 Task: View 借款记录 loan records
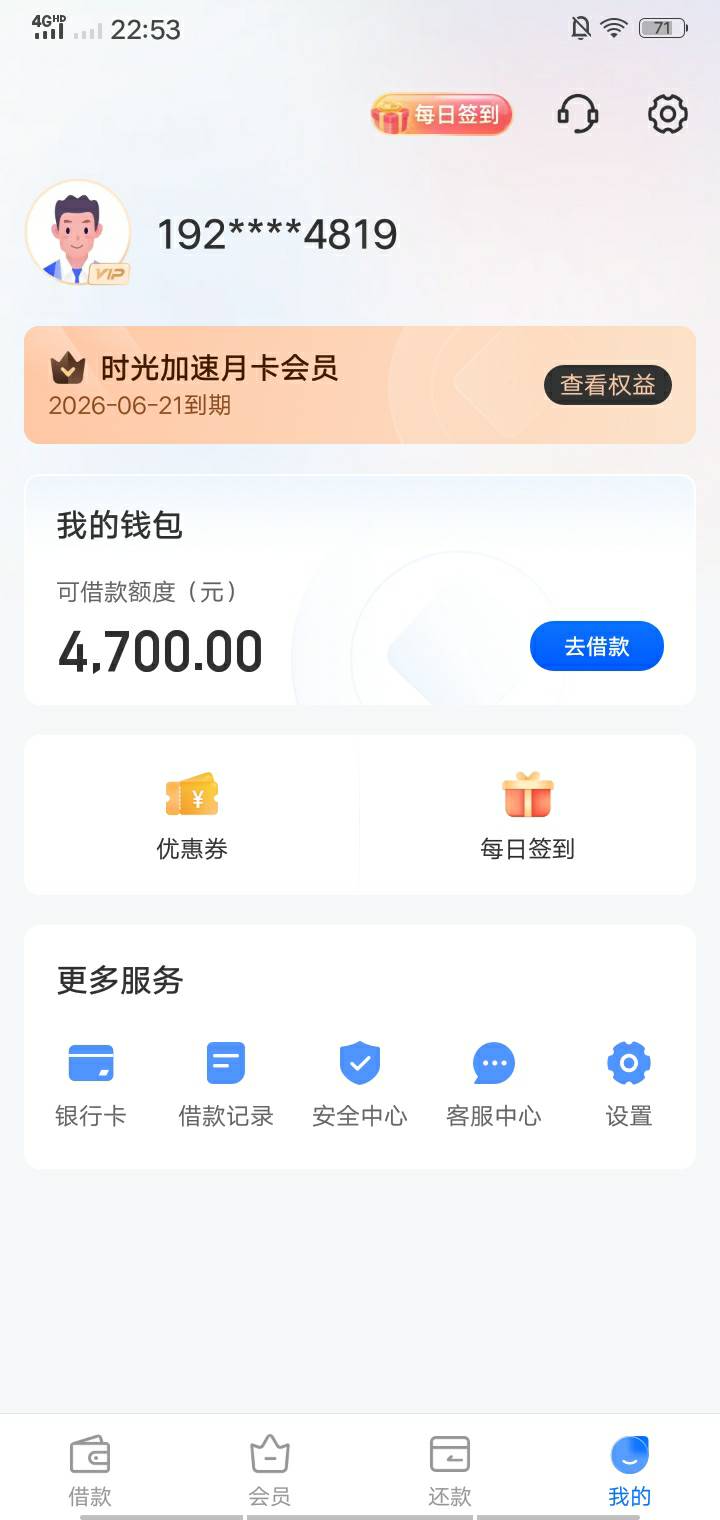coord(226,1085)
